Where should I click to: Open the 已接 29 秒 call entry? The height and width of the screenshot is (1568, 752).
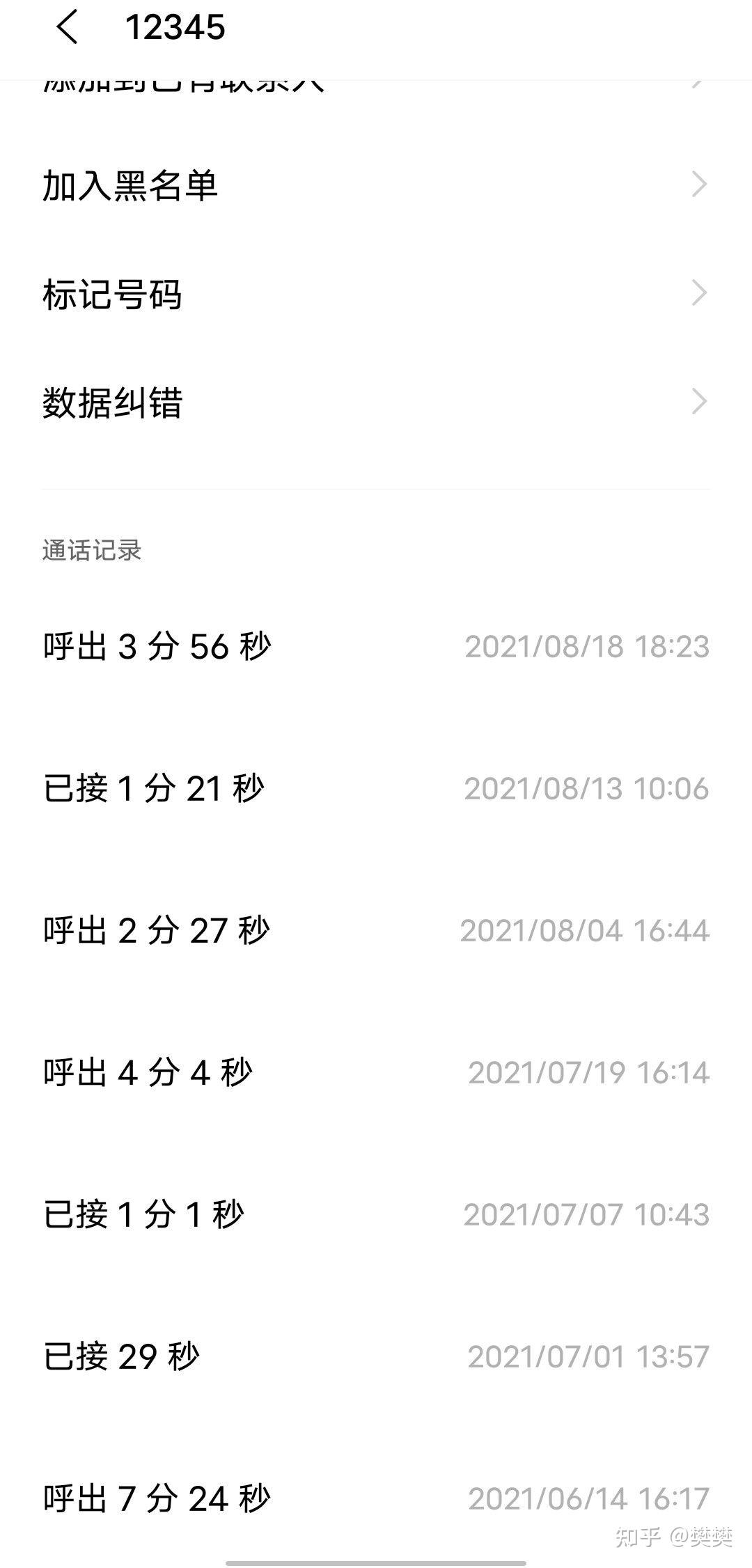tap(376, 1356)
